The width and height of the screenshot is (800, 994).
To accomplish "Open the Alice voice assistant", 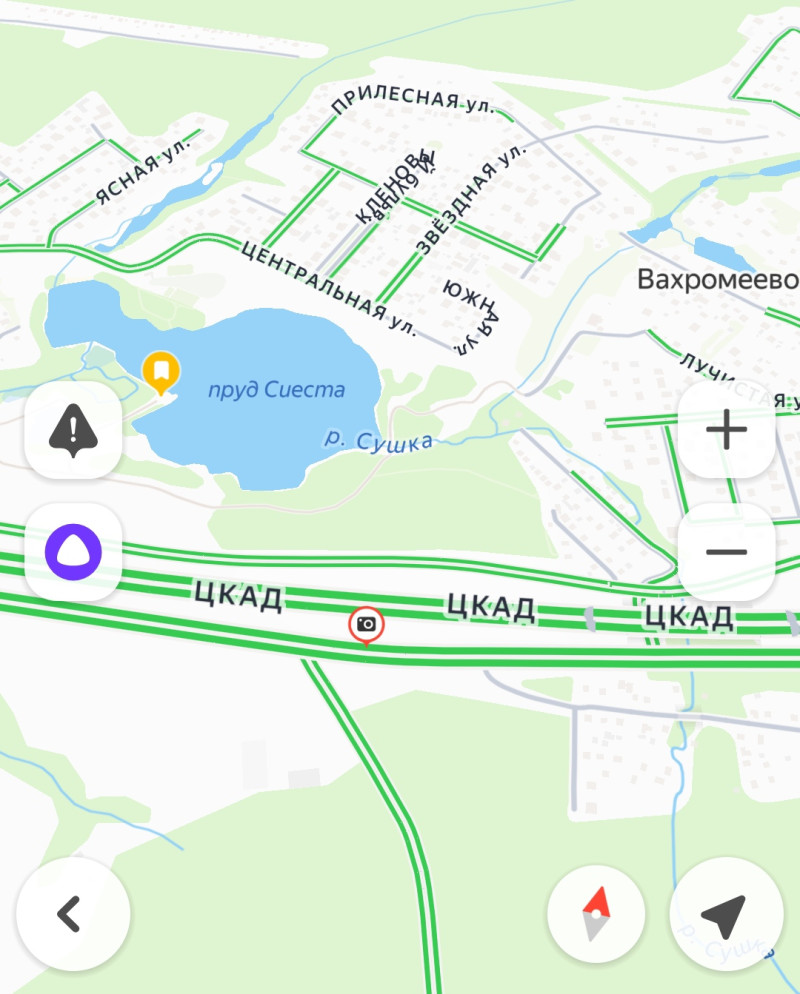I will (x=73, y=552).
